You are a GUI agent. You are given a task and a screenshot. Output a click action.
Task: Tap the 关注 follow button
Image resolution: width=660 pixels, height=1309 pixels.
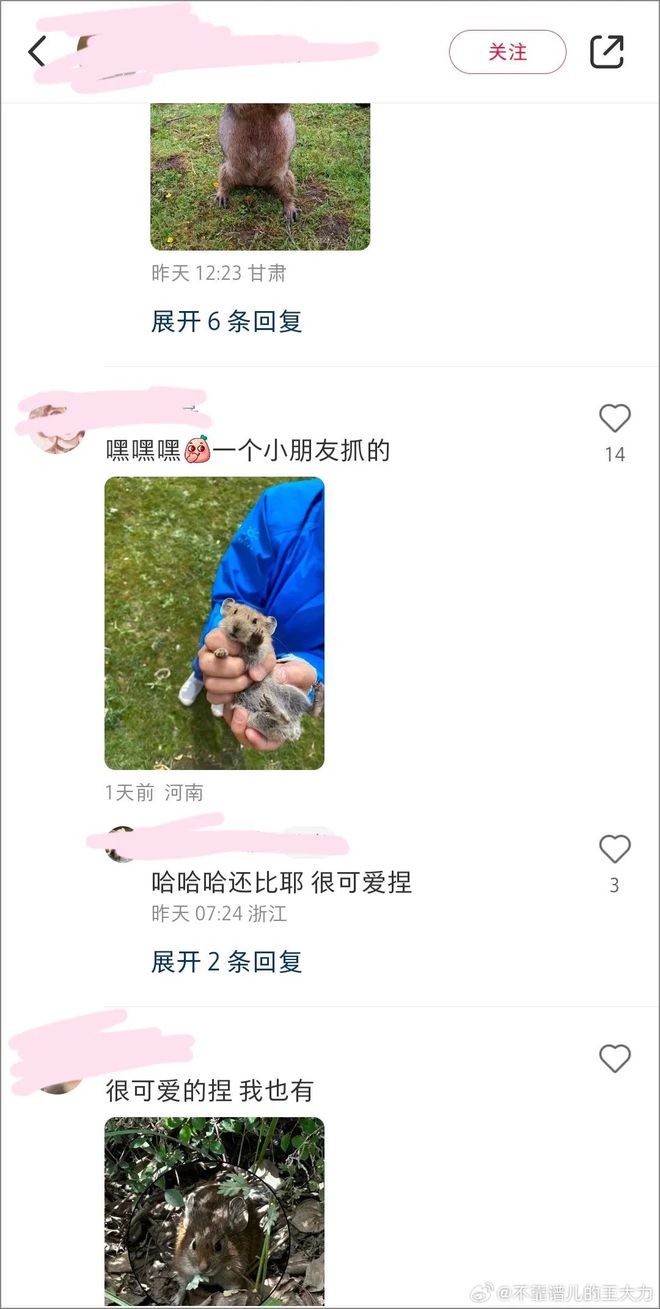tap(507, 52)
